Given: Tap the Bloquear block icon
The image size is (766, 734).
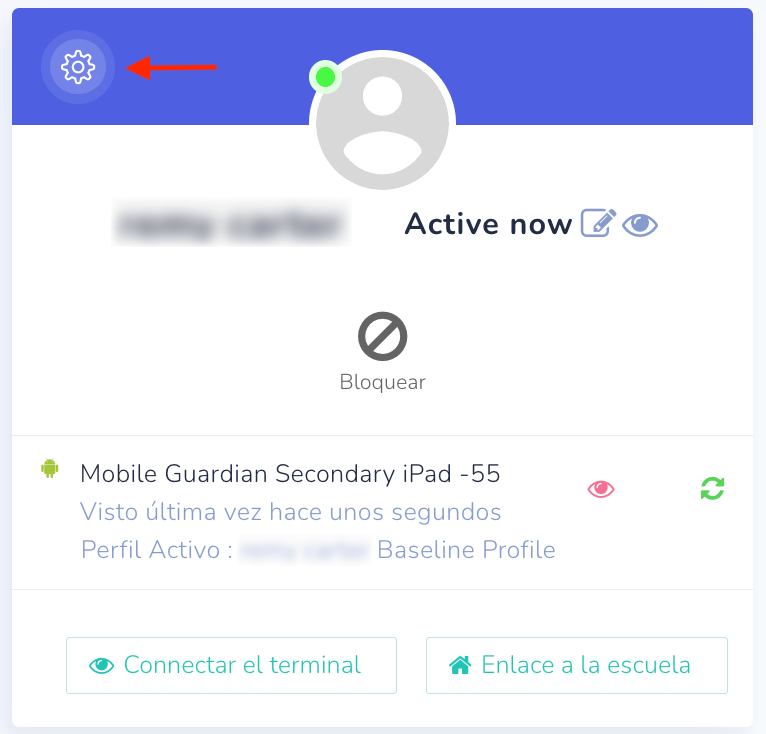Looking at the screenshot, I should click(382, 337).
